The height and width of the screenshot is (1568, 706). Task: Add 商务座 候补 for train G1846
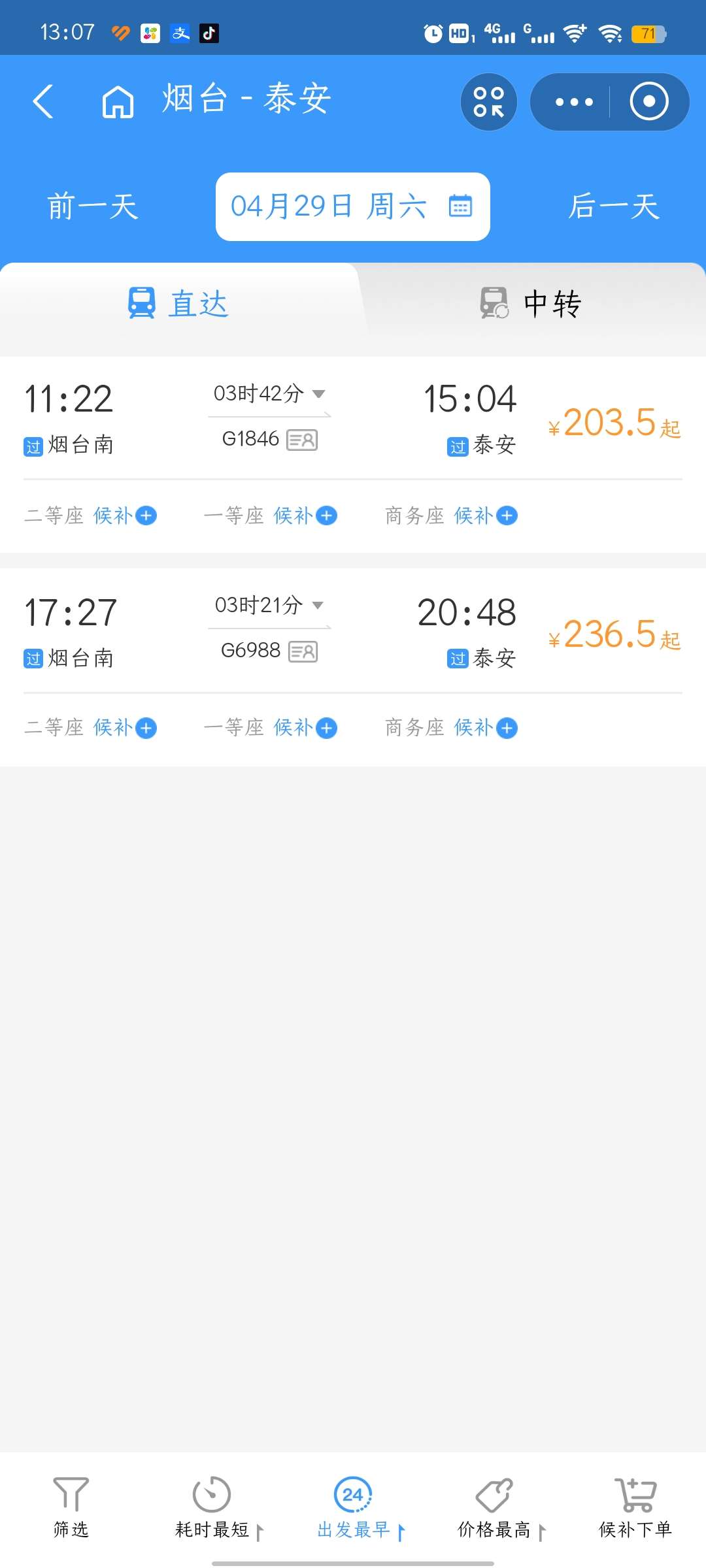coord(485,516)
